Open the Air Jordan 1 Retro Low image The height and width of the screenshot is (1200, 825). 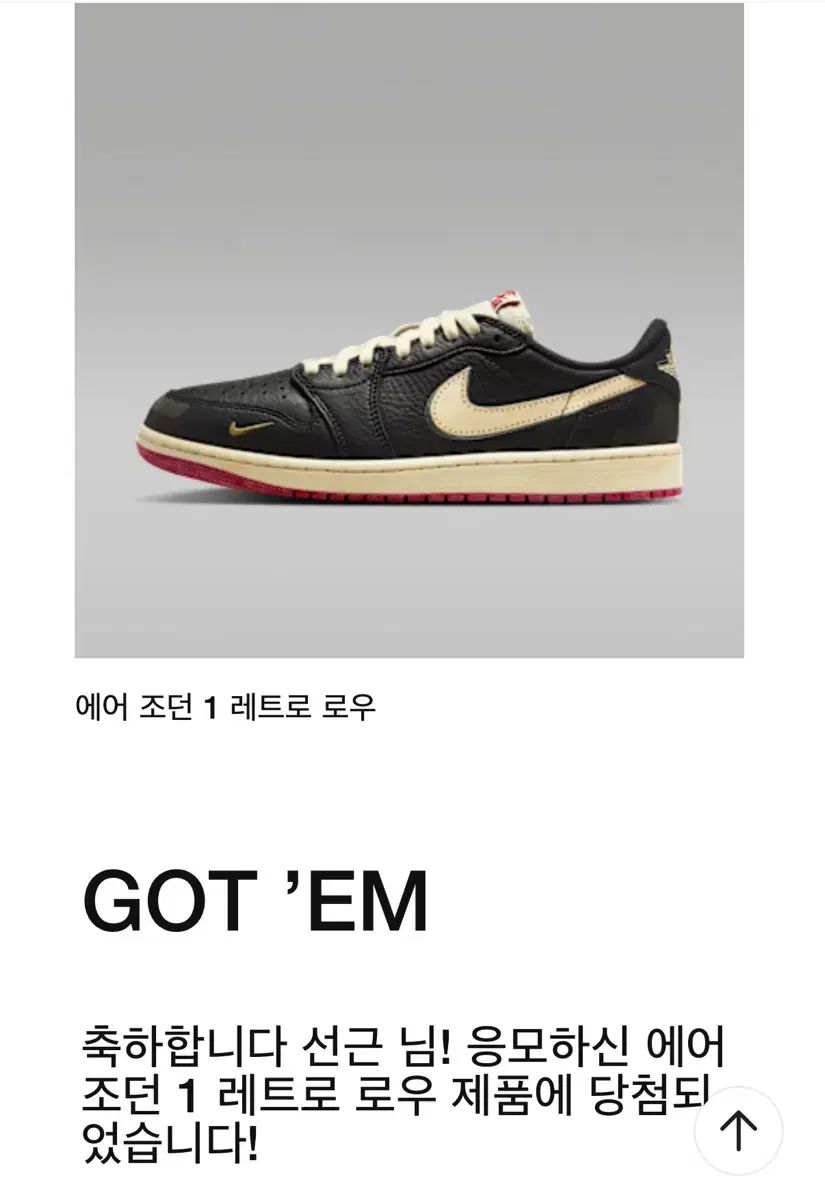tap(409, 330)
